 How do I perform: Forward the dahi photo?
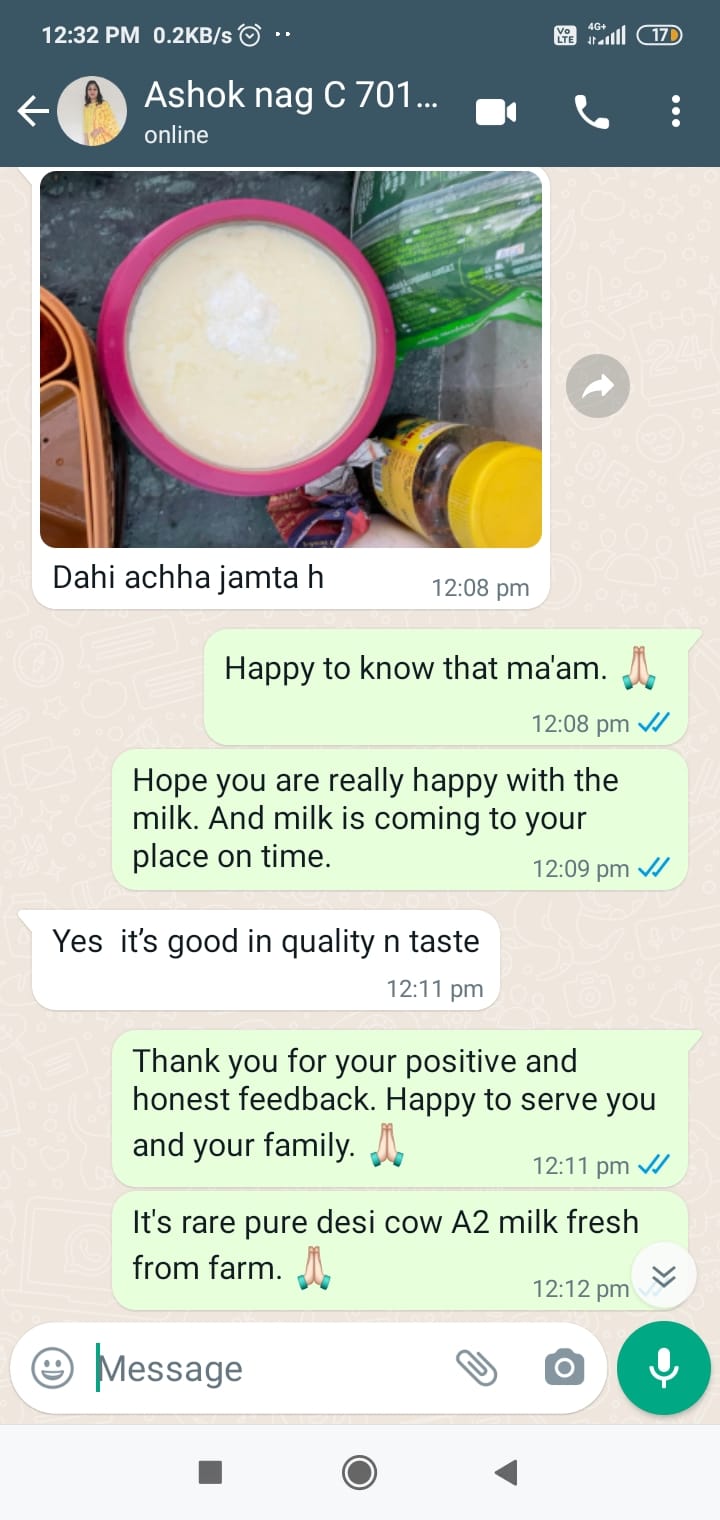click(x=598, y=385)
